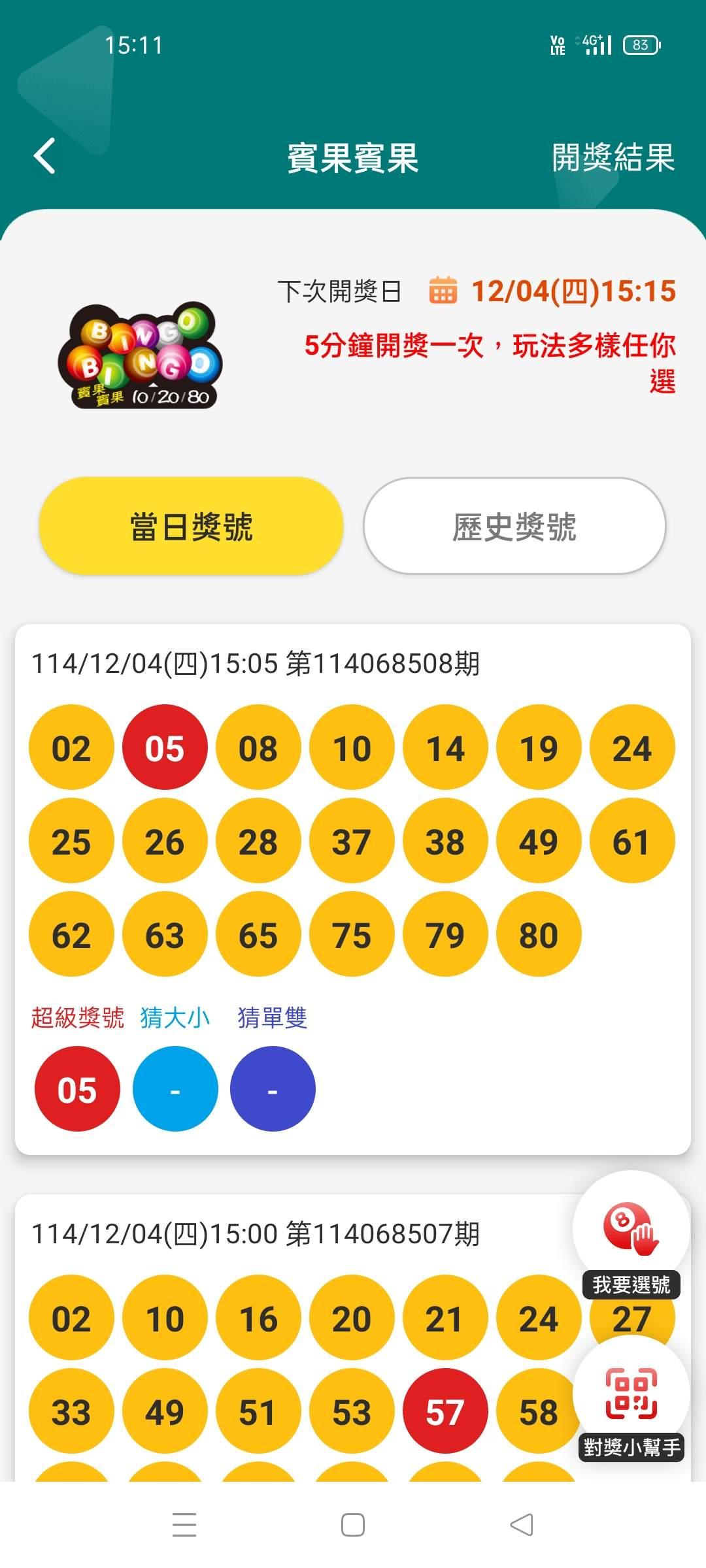Image resolution: width=706 pixels, height=1568 pixels.
Task: Switch to the 歷史獎號 tab
Action: 514,526
